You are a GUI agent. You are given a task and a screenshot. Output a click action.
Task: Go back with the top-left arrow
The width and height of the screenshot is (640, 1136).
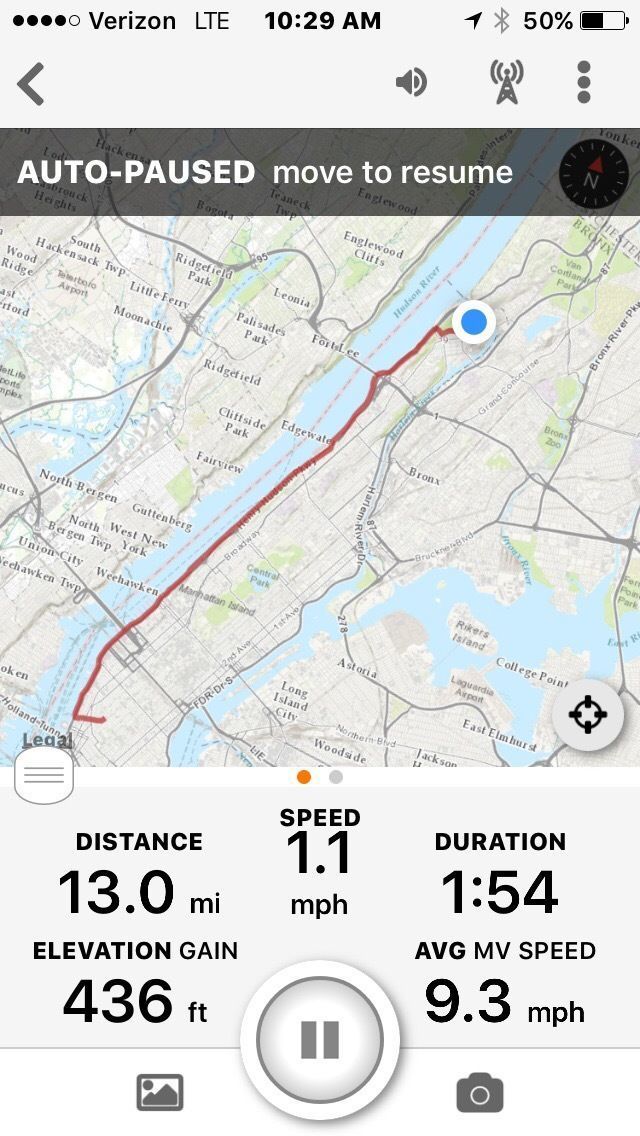[31, 83]
